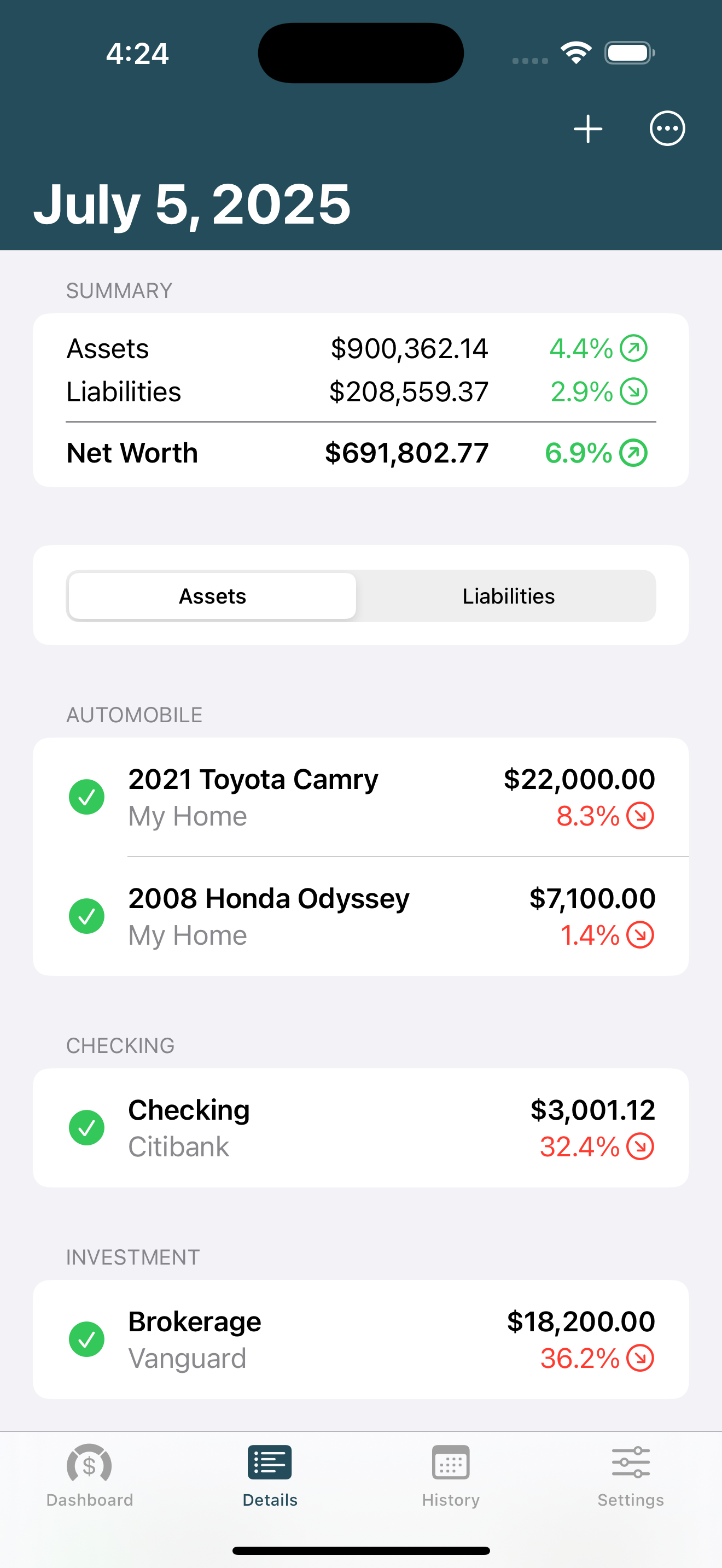Screen dimensions: 722x1568
Task: Open the 2008 Honda Odyssey entry
Action: coord(361,916)
